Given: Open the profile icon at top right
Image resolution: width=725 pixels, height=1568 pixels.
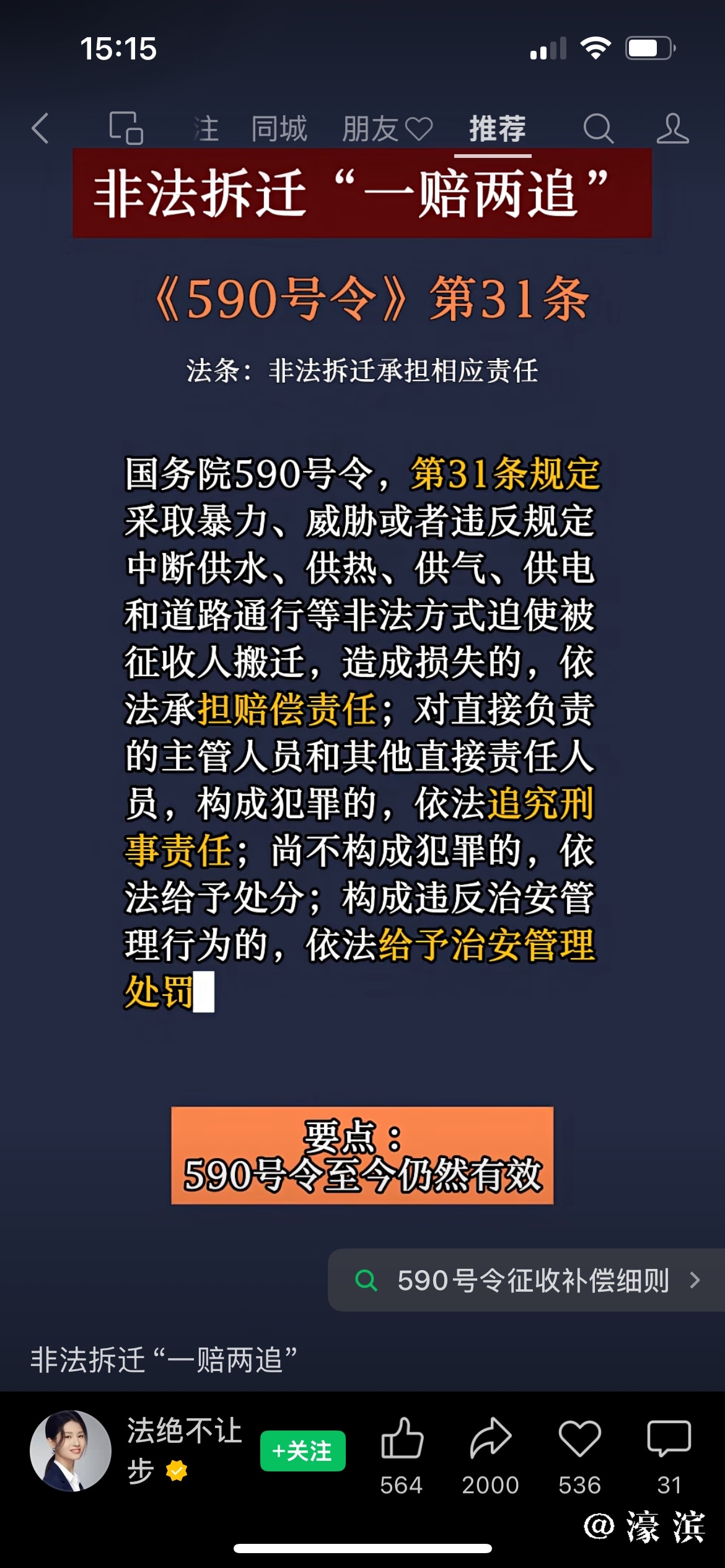Looking at the screenshot, I should [672, 129].
